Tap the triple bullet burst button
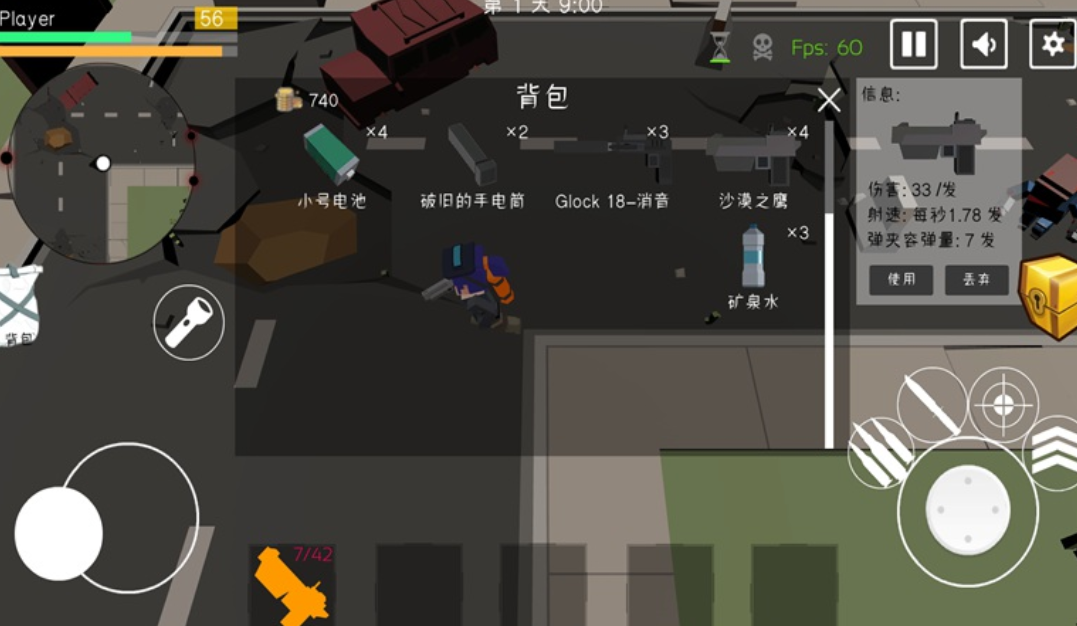The width and height of the screenshot is (1077, 626). point(881,452)
